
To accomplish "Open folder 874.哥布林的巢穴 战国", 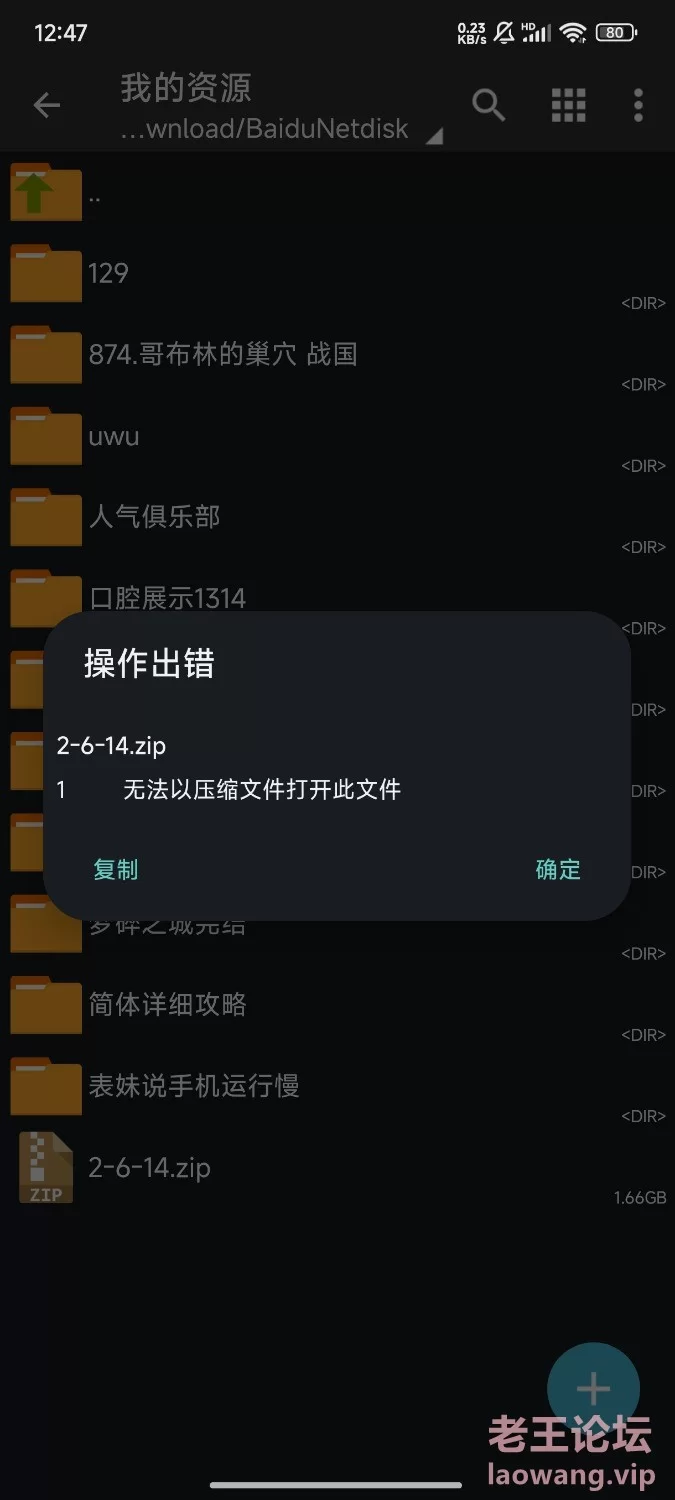I will pos(337,354).
